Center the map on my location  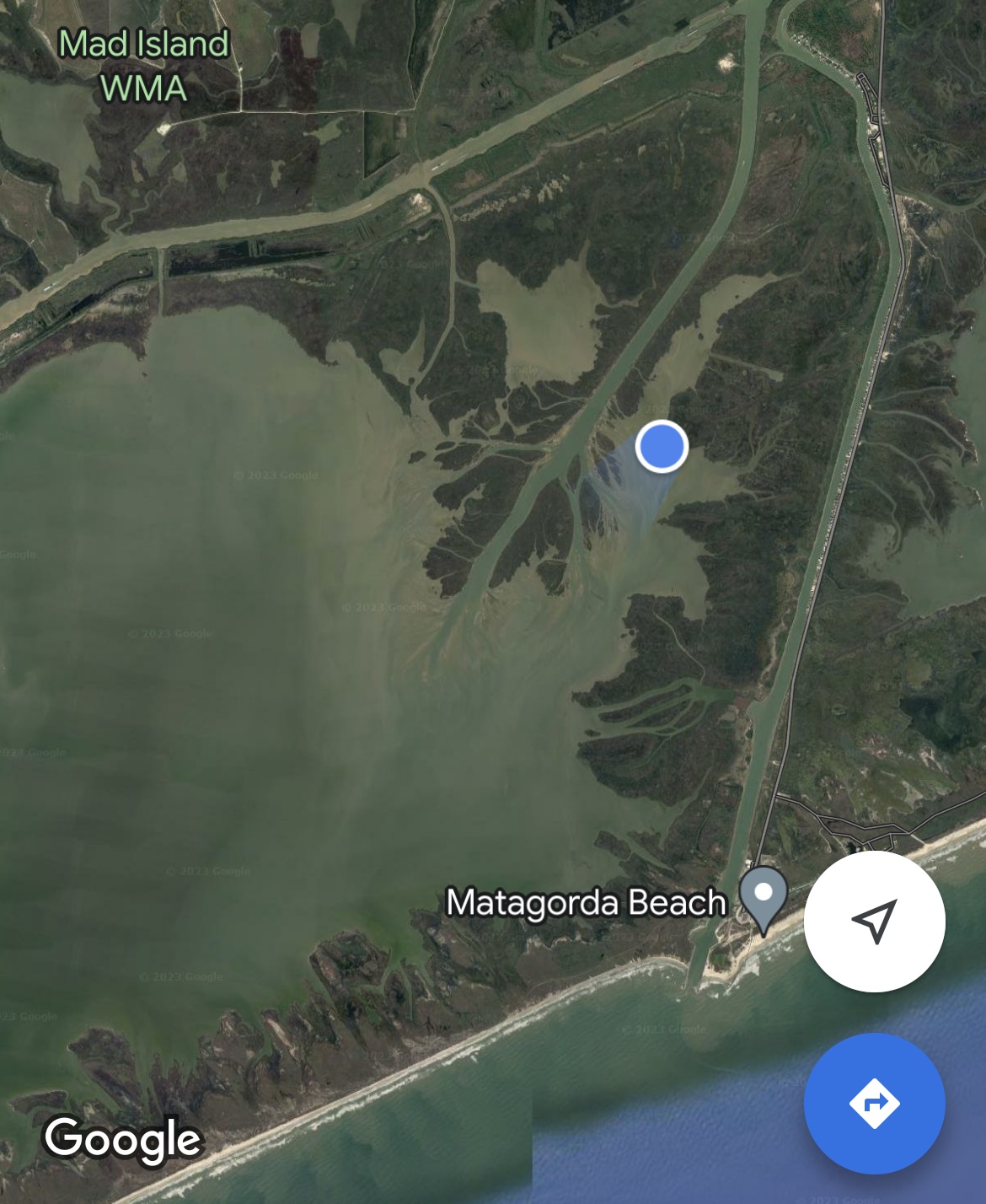pyautogui.click(x=874, y=922)
